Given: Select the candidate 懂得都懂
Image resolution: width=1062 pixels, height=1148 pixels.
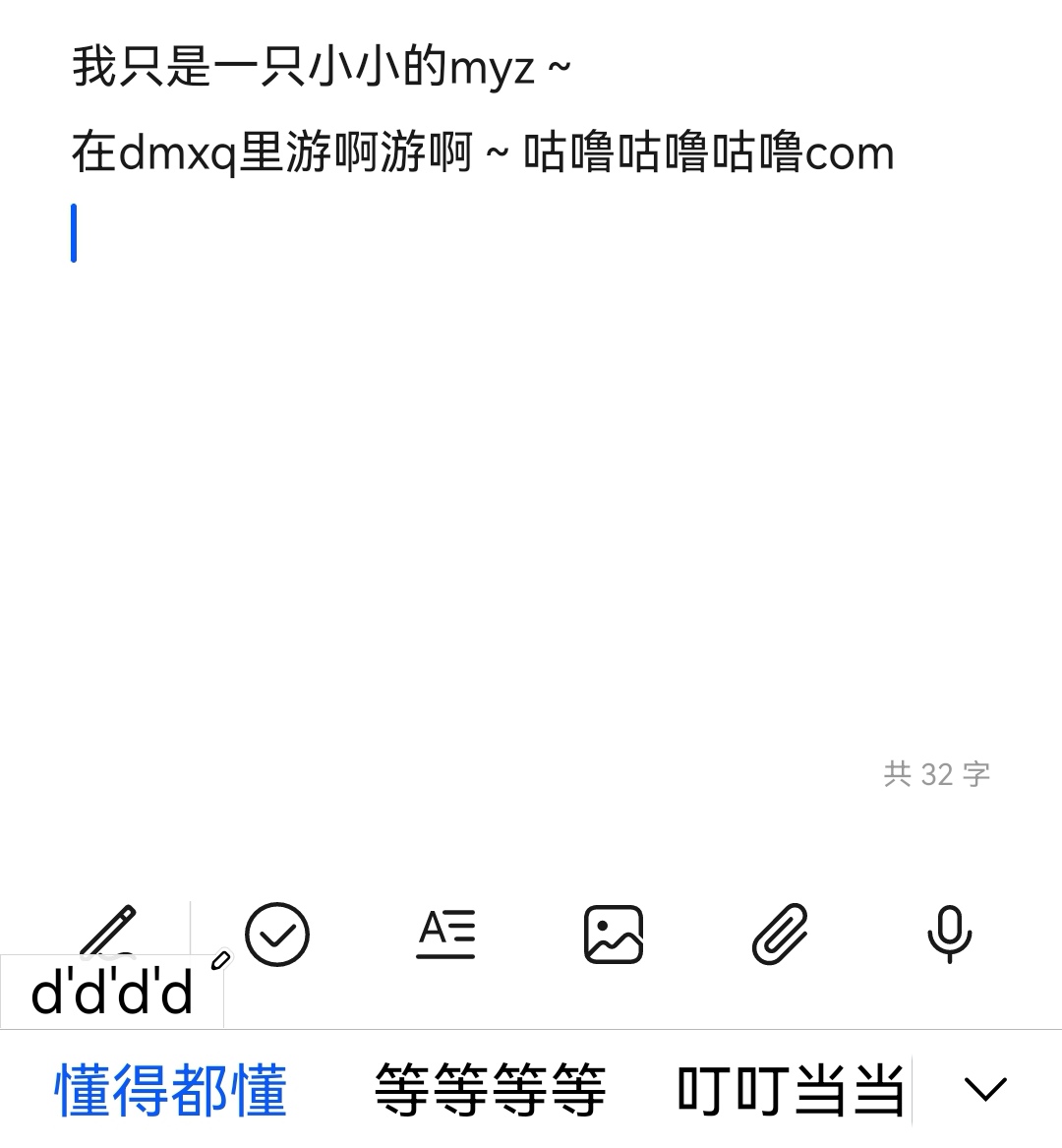Looking at the screenshot, I should tap(171, 1090).
